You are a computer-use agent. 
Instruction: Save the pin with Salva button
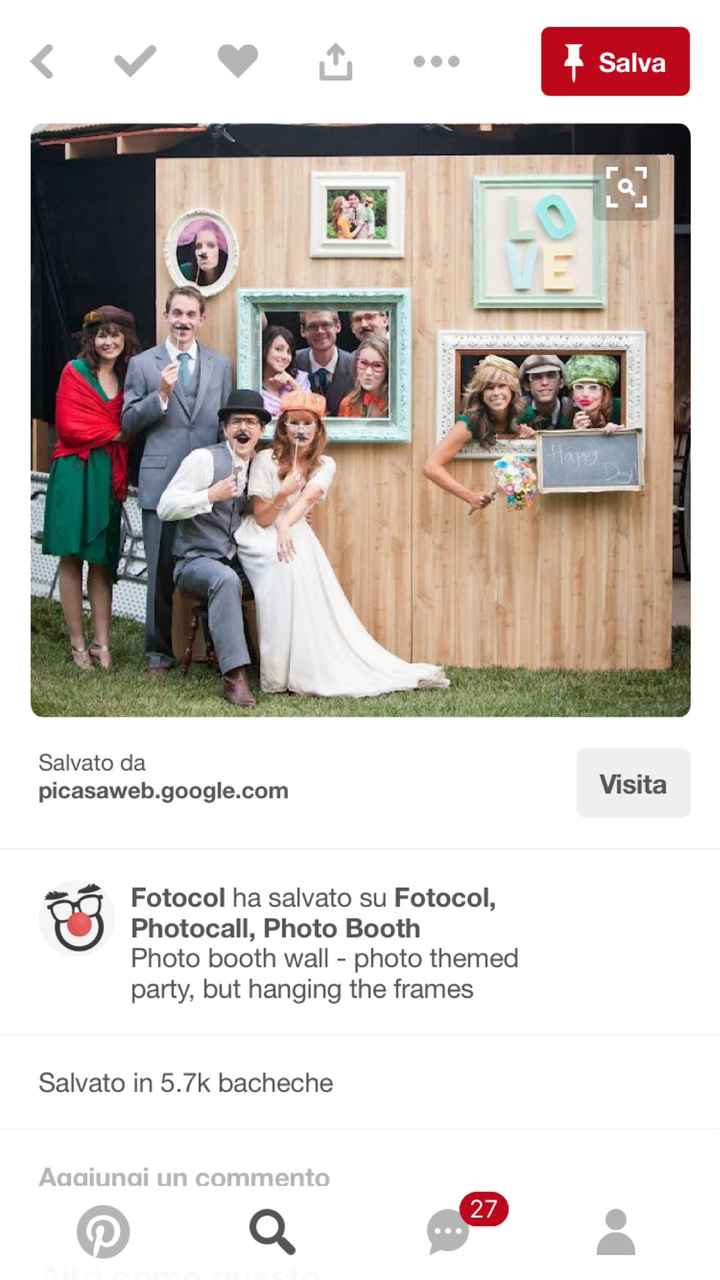pos(615,62)
